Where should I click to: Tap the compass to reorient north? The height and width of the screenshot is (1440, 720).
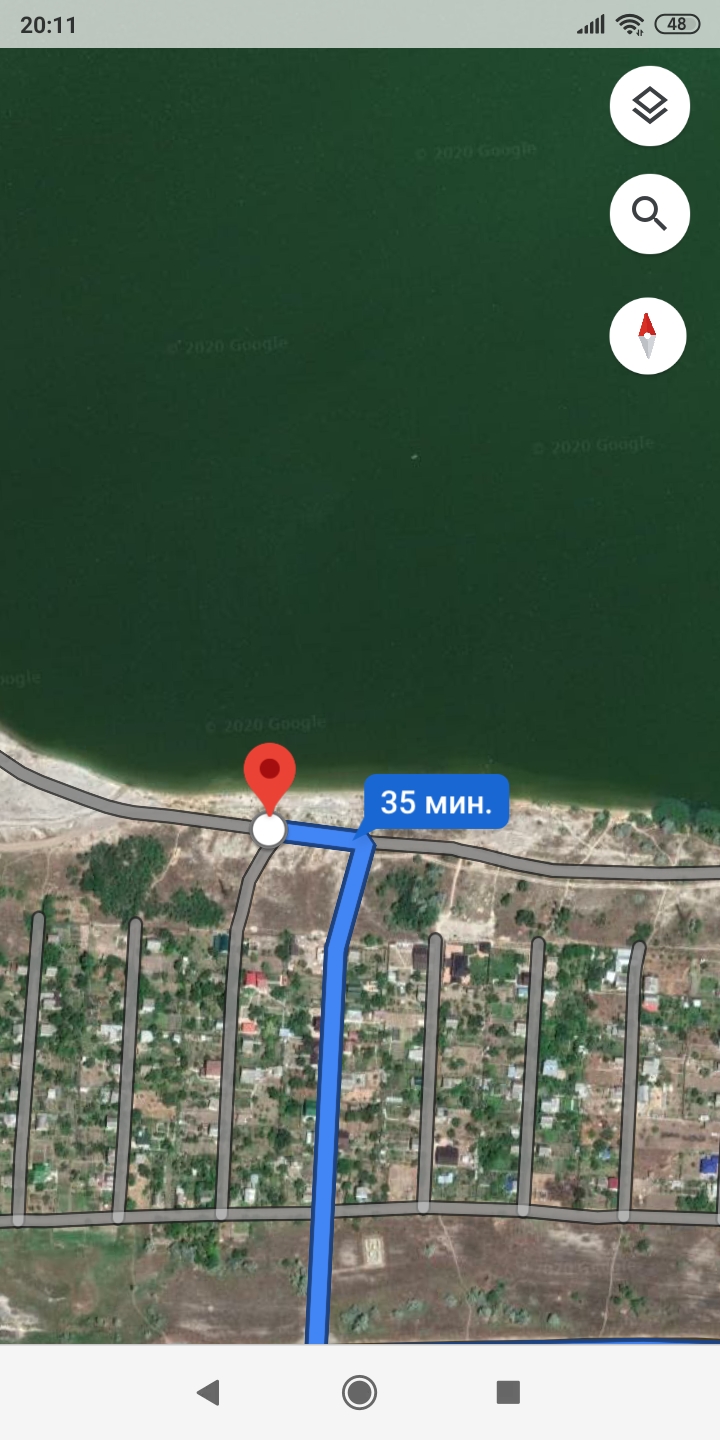648,336
